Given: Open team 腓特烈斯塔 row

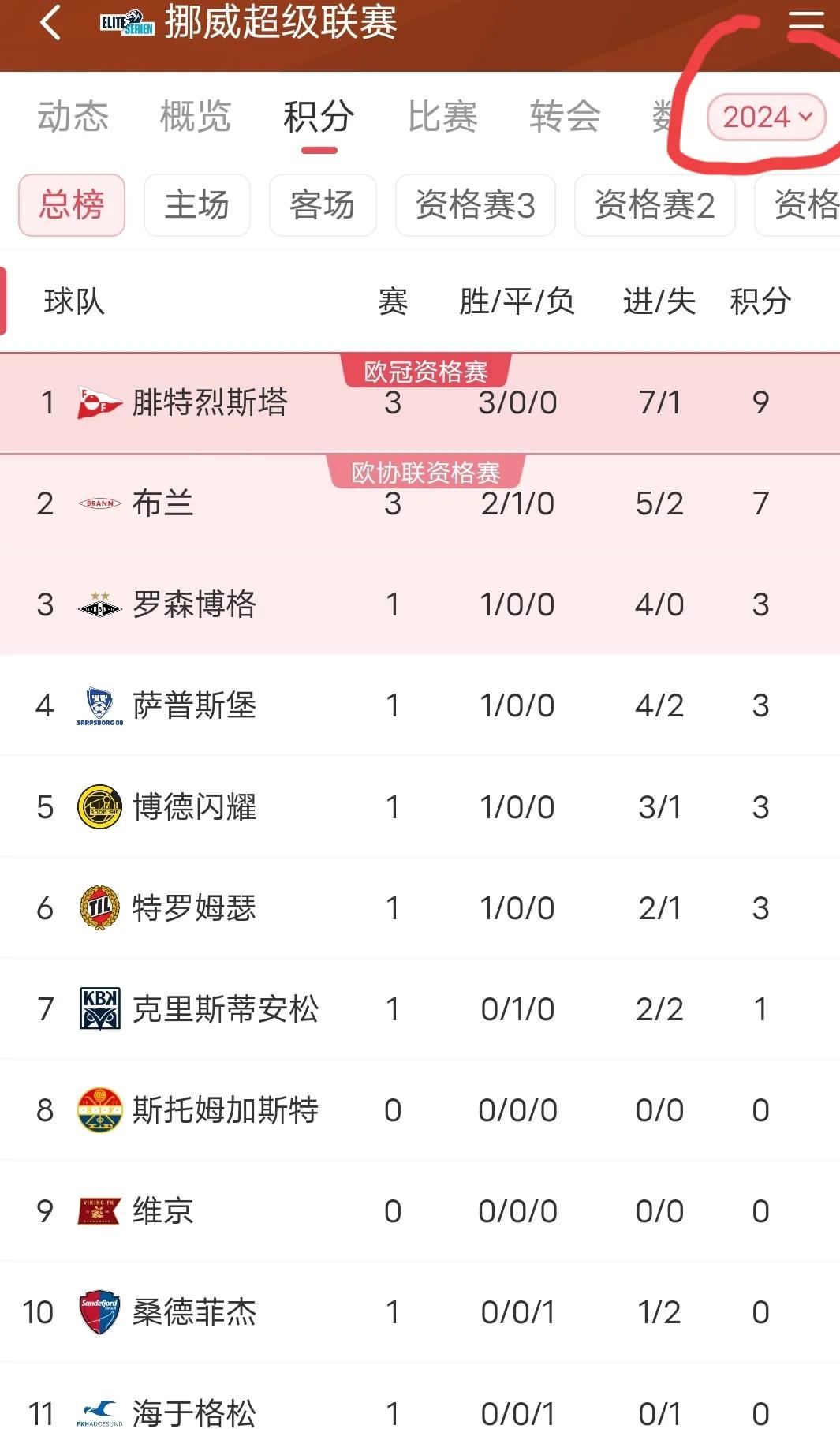Looking at the screenshot, I should click(420, 403).
